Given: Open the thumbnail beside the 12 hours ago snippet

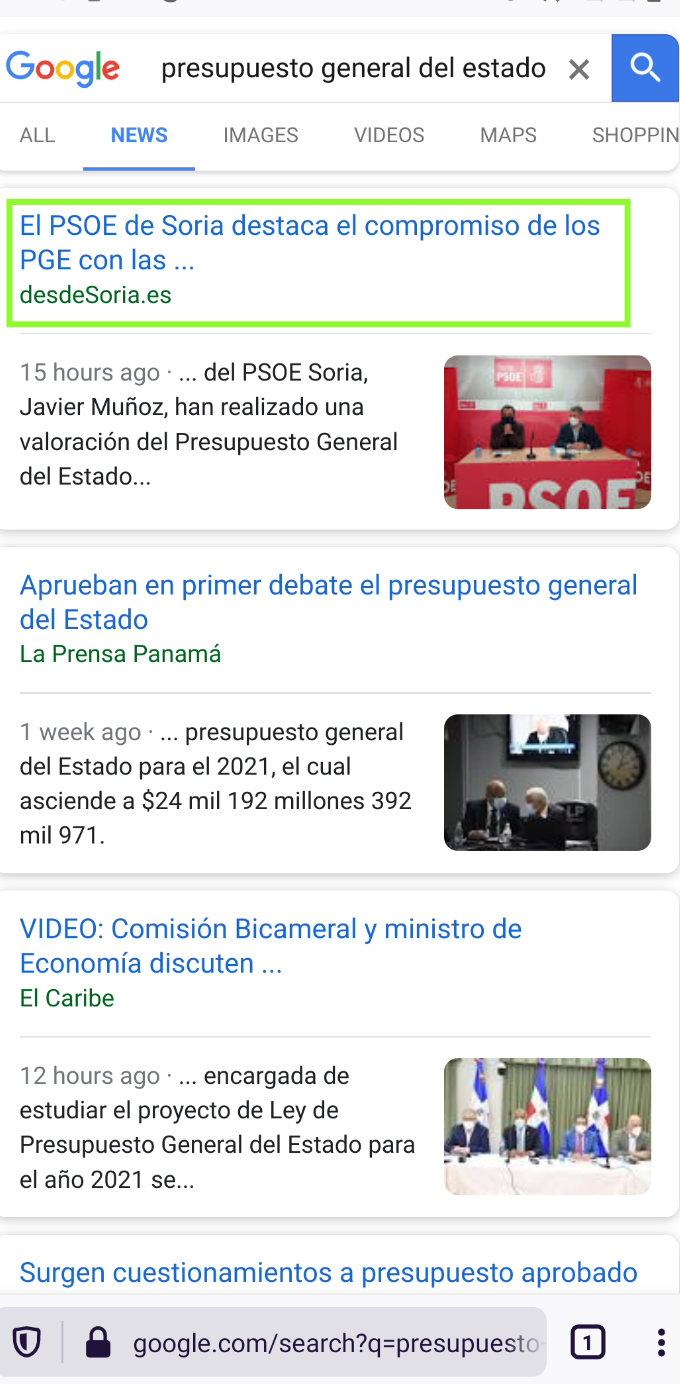Looking at the screenshot, I should (x=547, y=1126).
